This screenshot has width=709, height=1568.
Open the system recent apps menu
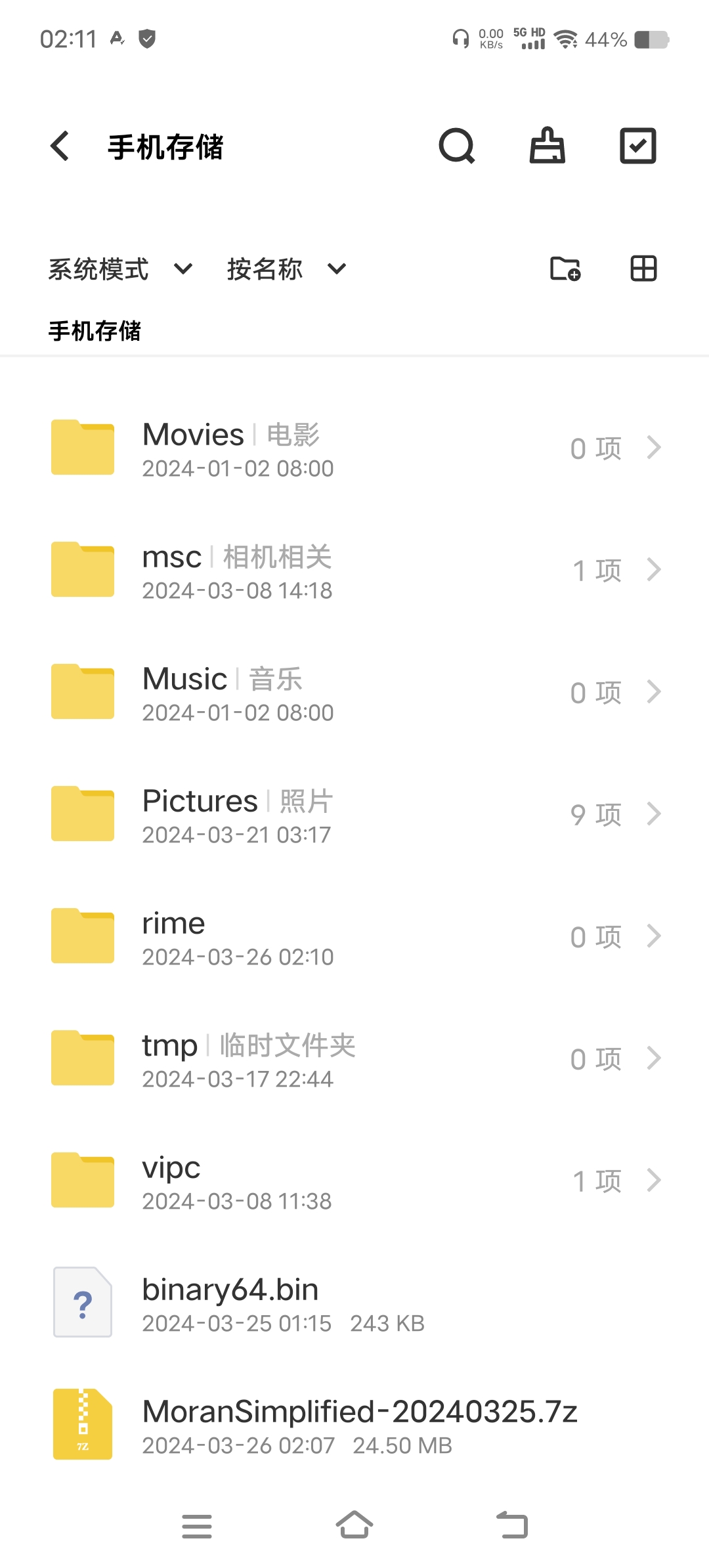[x=197, y=1525]
